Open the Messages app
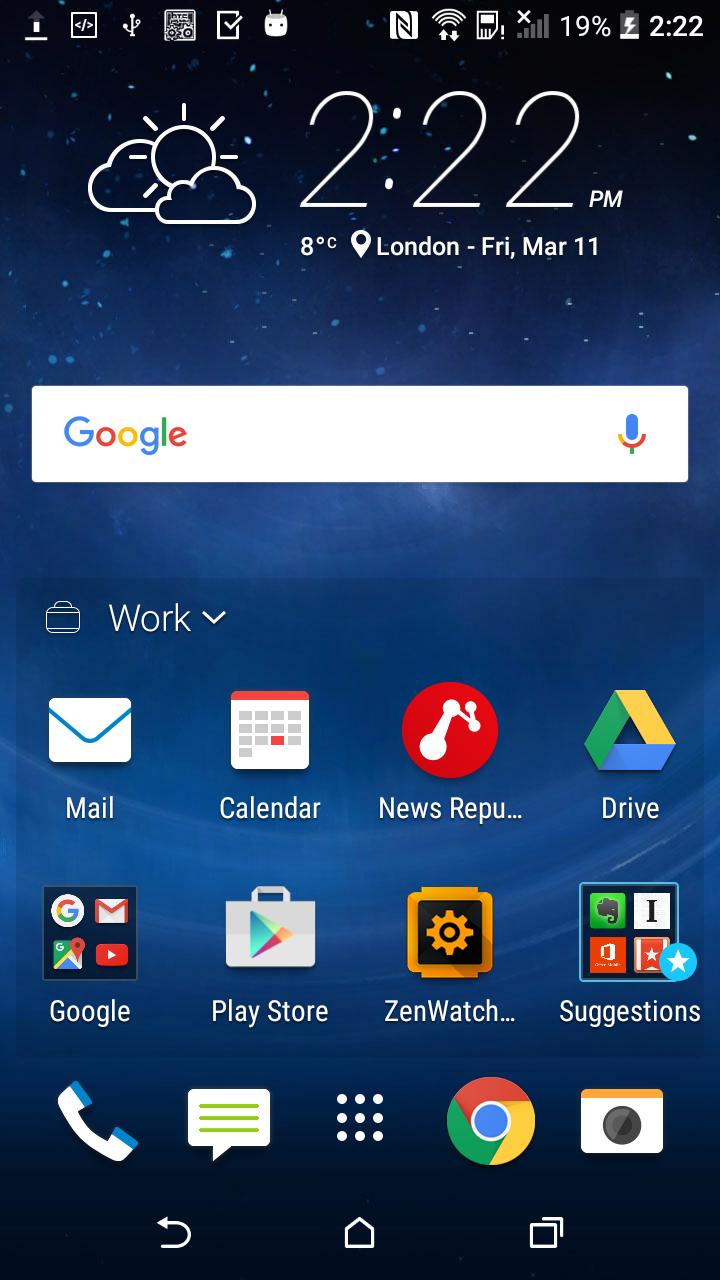This screenshot has width=720, height=1280. 229,1124
